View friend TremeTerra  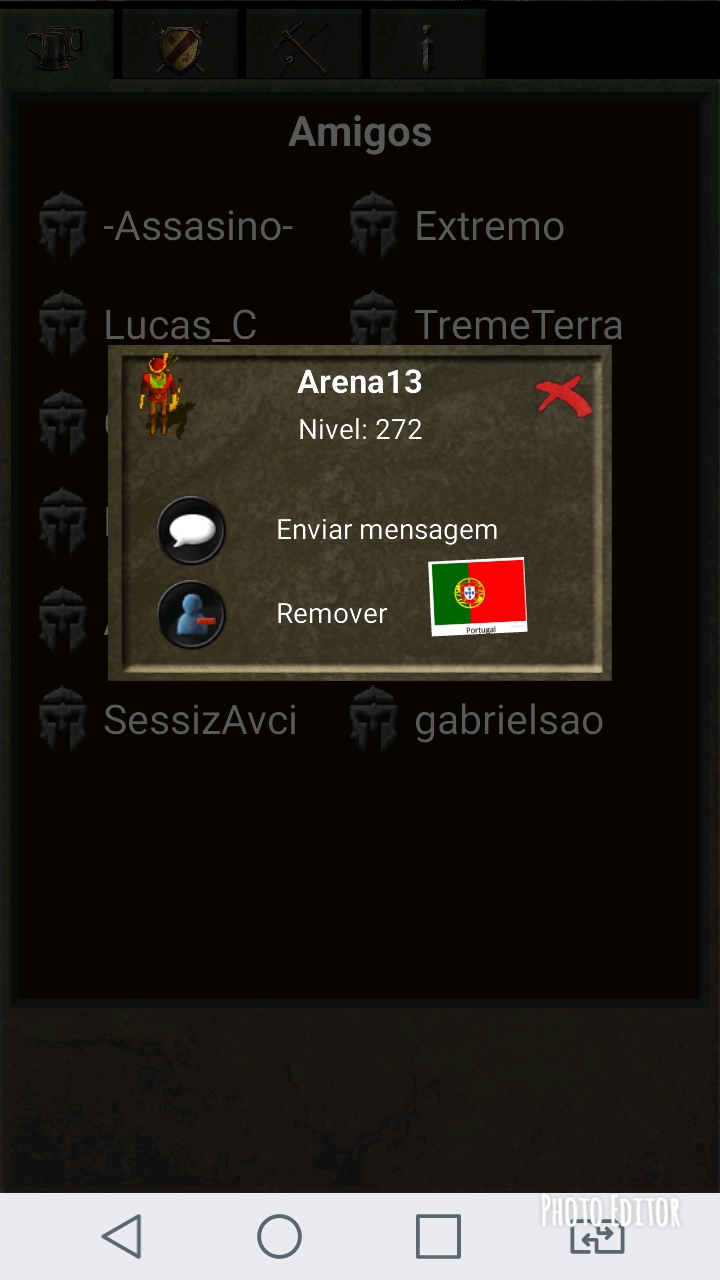click(x=517, y=325)
